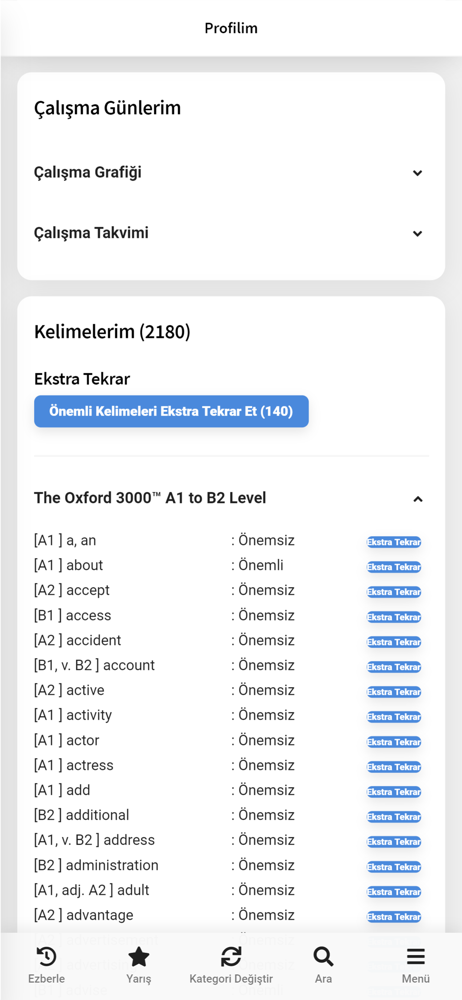Tap Ekstra Tekrar for the word 'activity'
The width and height of the screenshot is (462, 1000).
coord(394,717)
